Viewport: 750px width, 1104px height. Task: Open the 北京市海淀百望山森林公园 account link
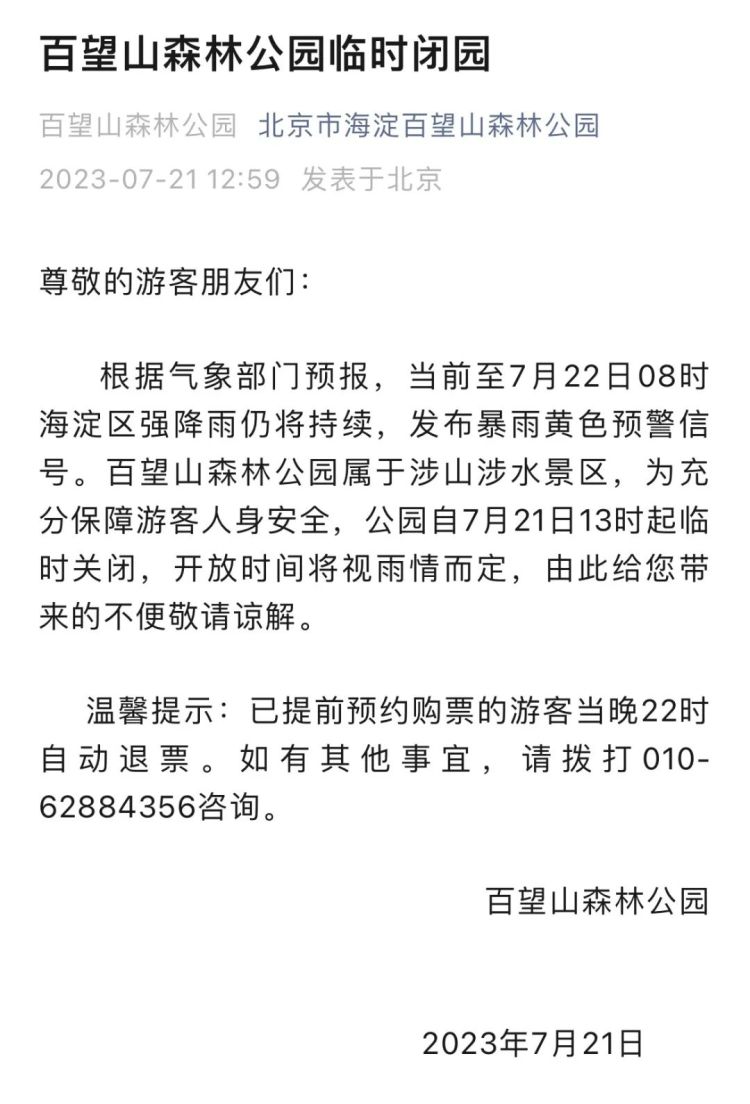point(428,126)
